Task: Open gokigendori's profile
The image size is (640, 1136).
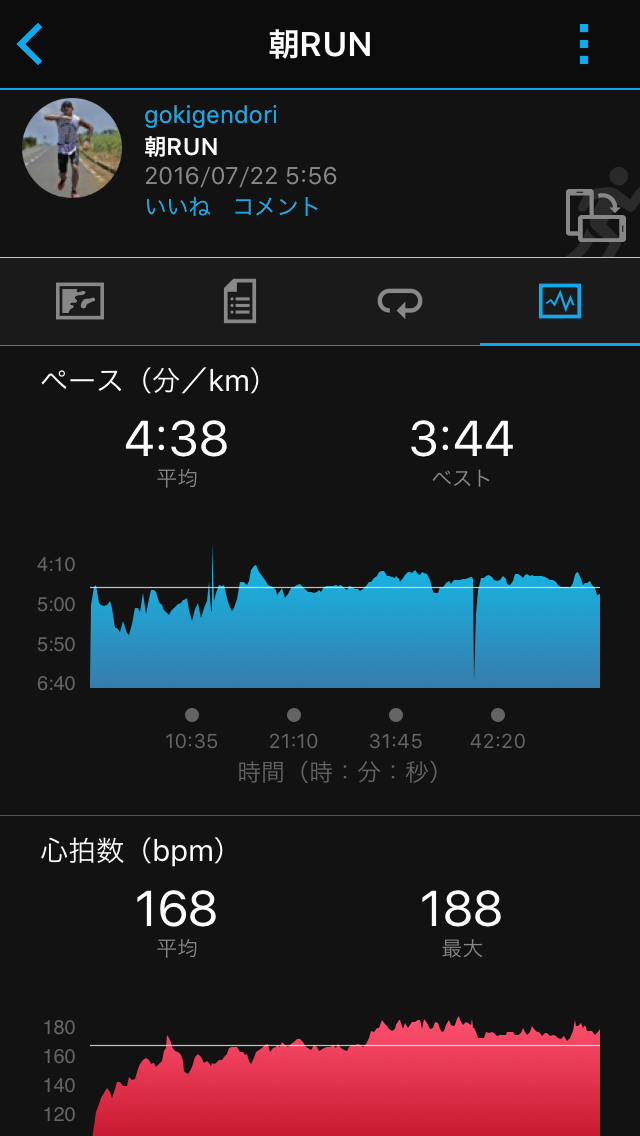Action: click(x=211, y=116)
